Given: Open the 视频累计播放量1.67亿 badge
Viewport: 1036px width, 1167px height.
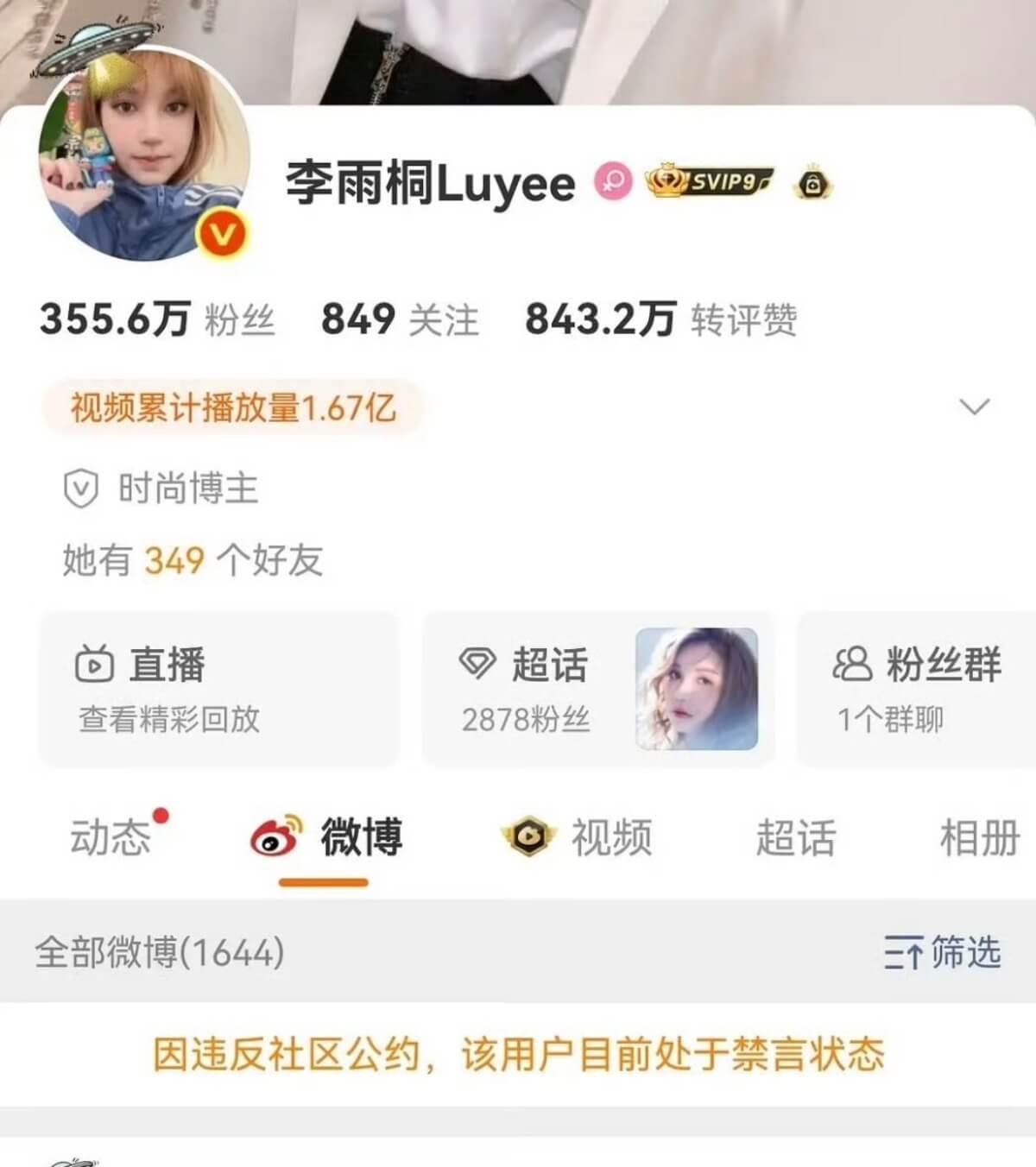Looking at the screenshot, I should pyautogui.click(x=233, y=407).
